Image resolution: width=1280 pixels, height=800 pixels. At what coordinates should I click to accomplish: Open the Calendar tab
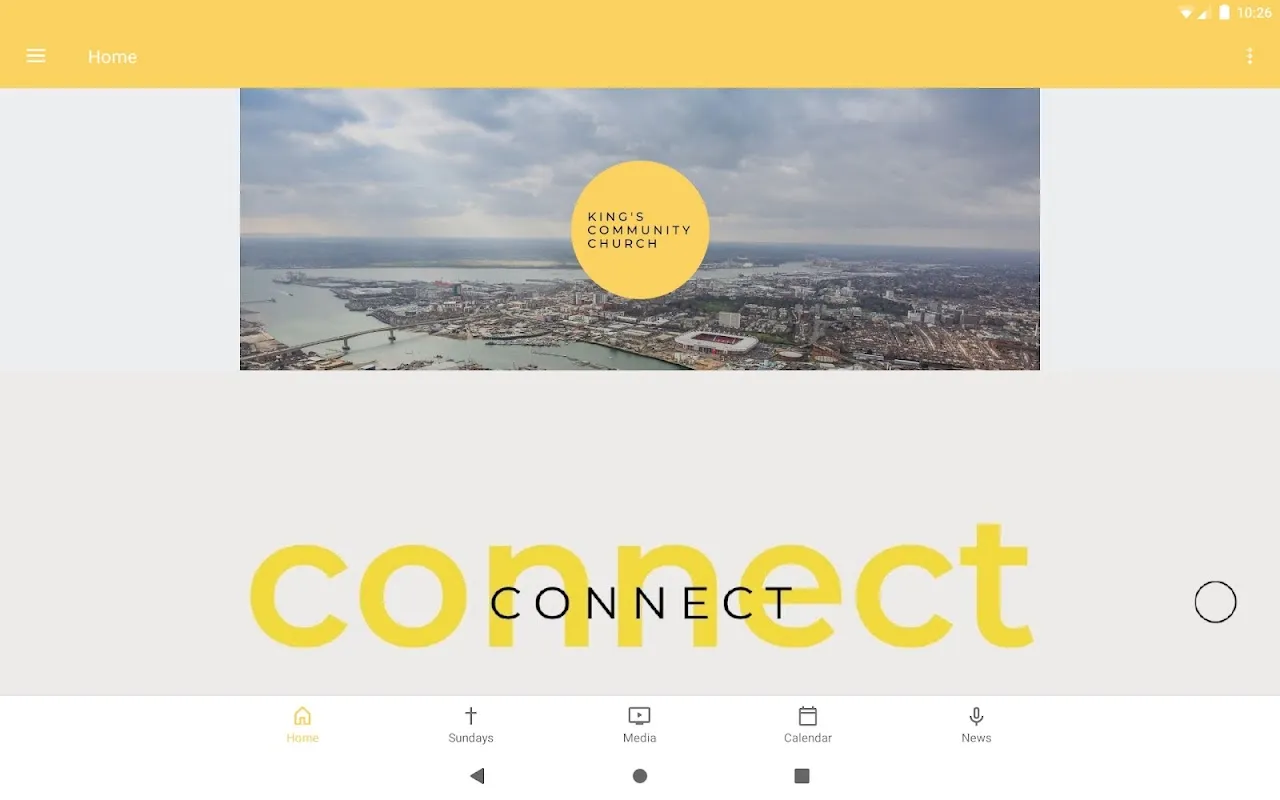(808, 725)
